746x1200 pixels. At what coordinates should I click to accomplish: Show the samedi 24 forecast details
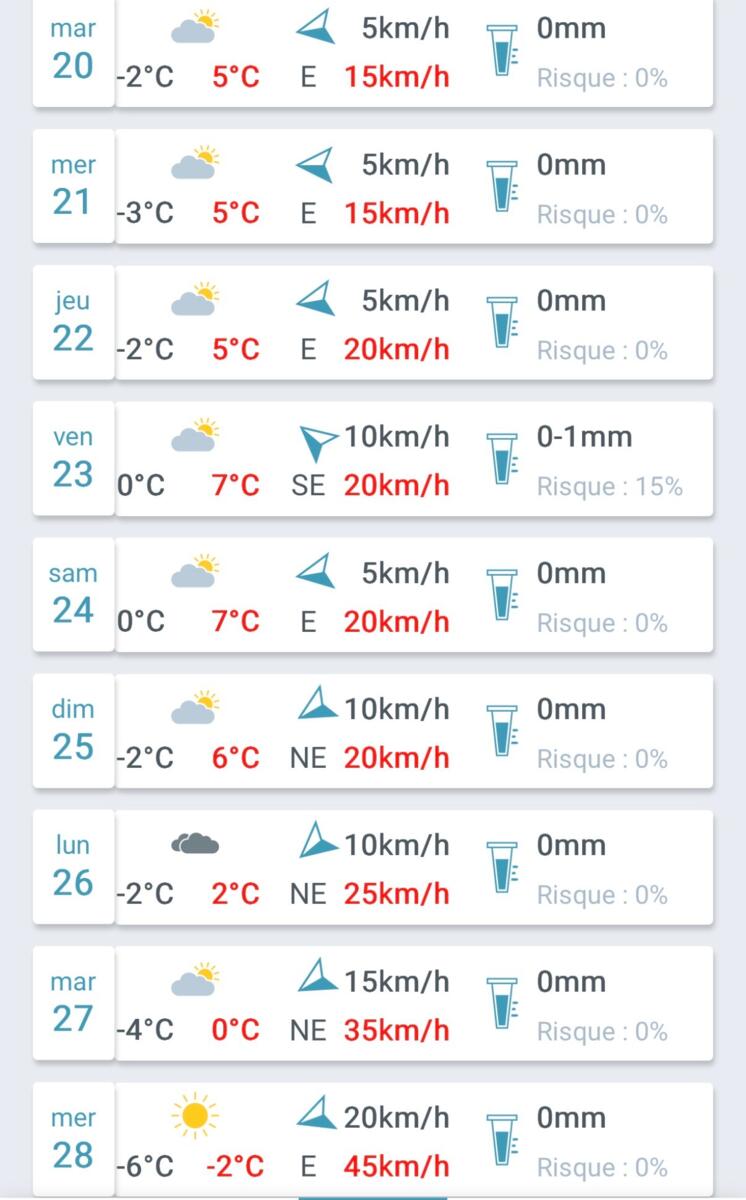373,596
